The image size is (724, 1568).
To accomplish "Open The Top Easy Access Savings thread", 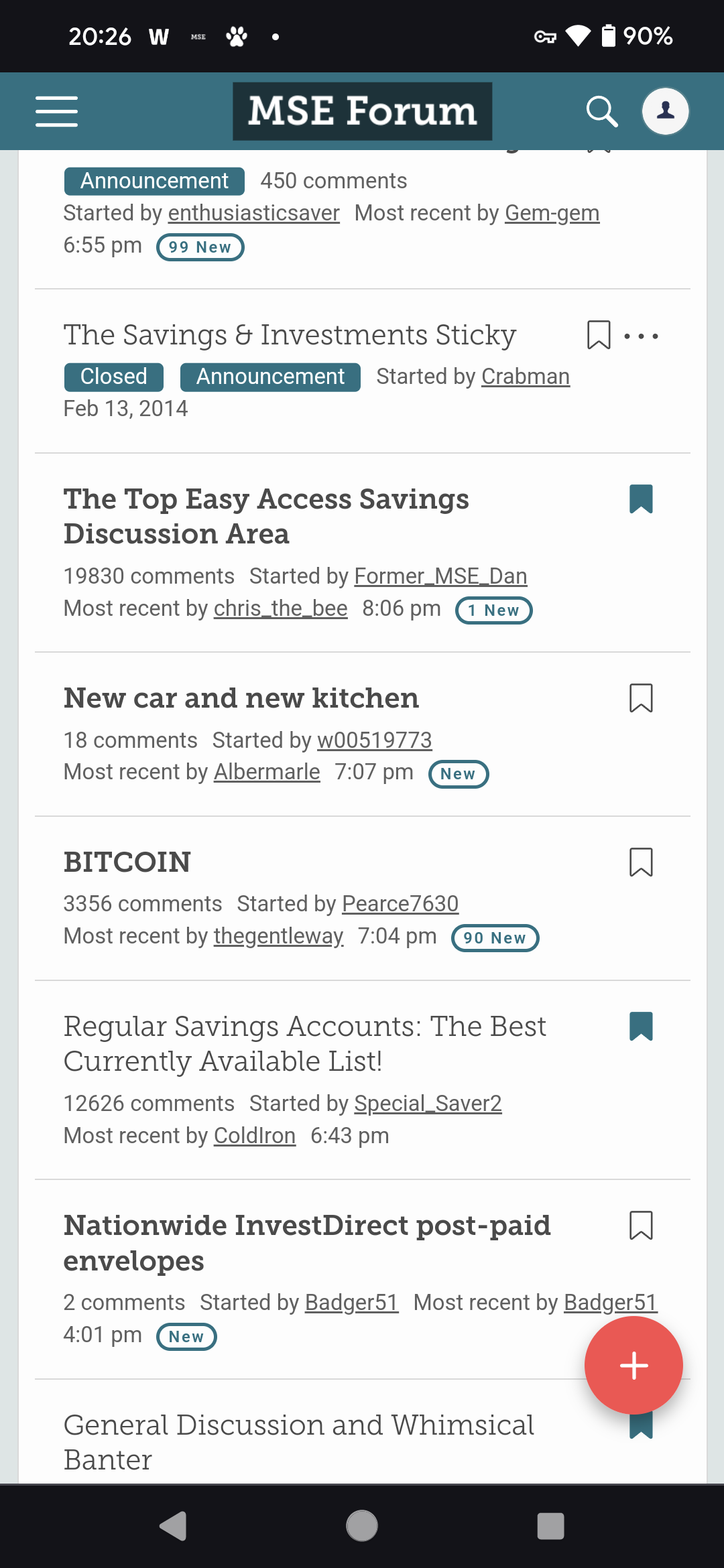I will click(x=266, y=516).
